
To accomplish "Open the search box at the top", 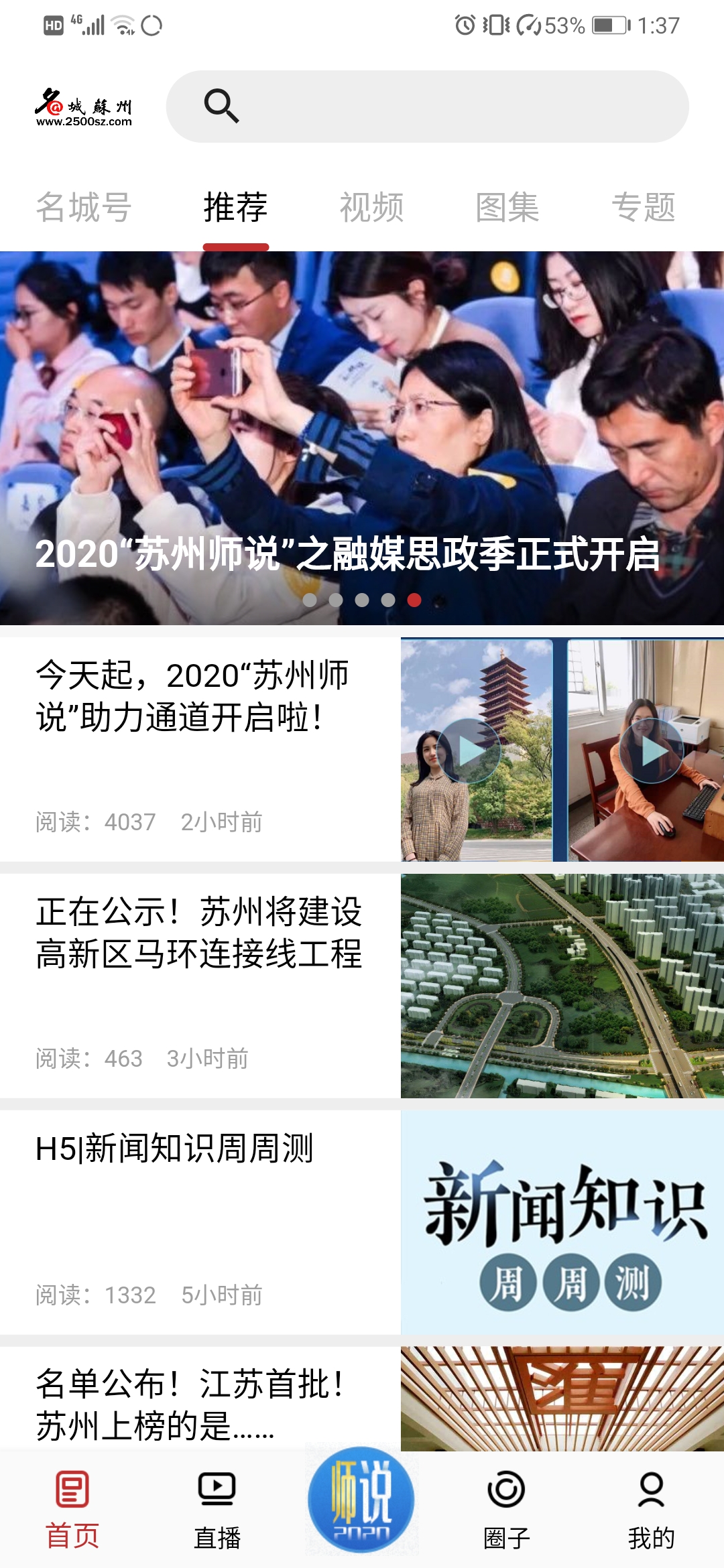I will [x=427, y=107].
